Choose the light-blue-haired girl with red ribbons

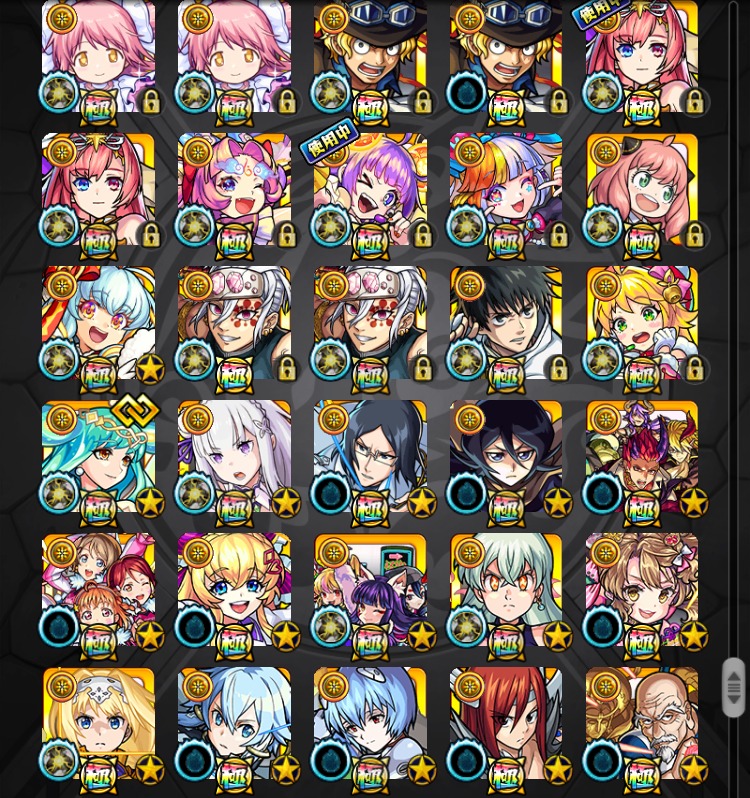98,324
